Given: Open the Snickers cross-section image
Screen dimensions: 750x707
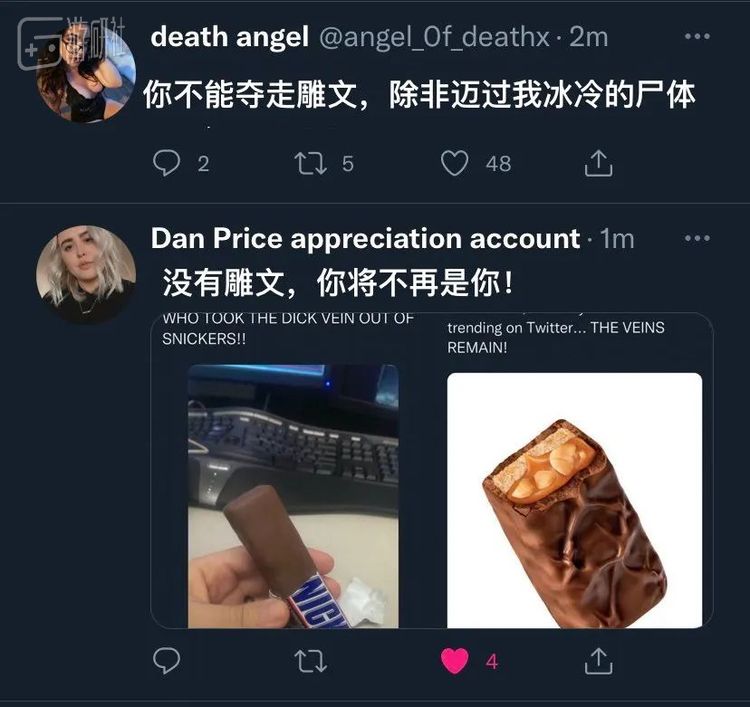Looking at the screenshot, I should (x=574, y=500).
